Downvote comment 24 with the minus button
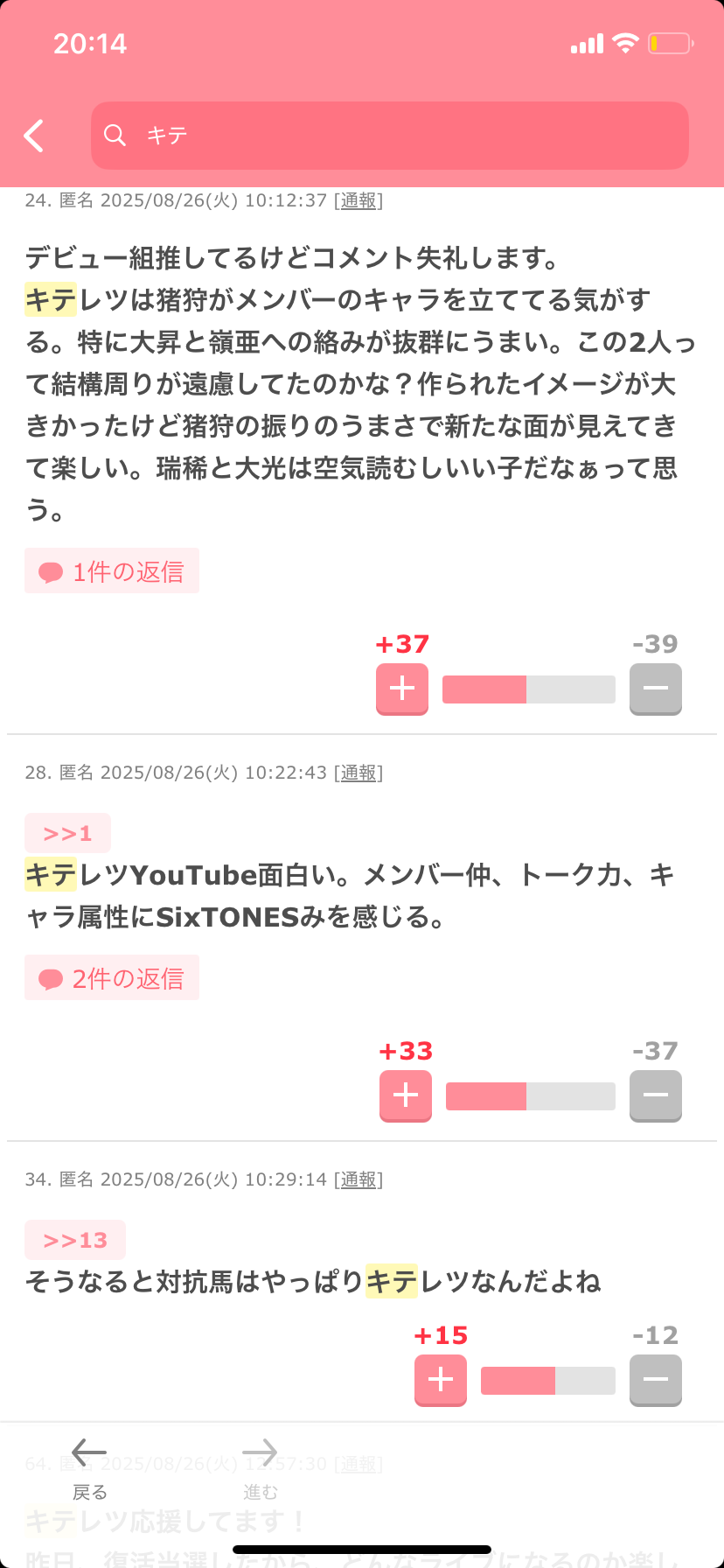724x1568 pixels. point(656,689)
